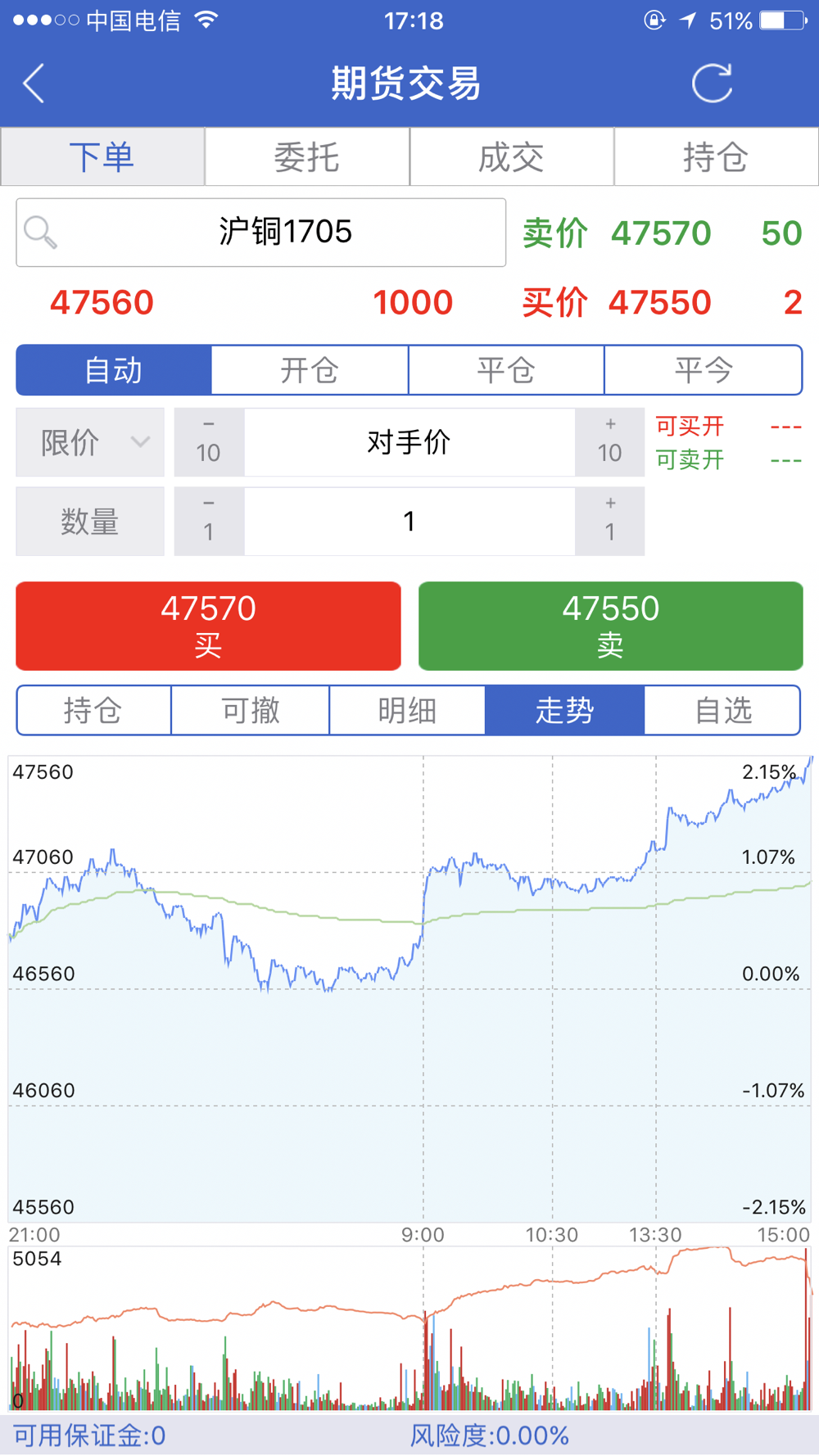Tap the 沪铜1705 contract search field
The height and width of the screenshot is (1456, 819).
pos(261,233)
